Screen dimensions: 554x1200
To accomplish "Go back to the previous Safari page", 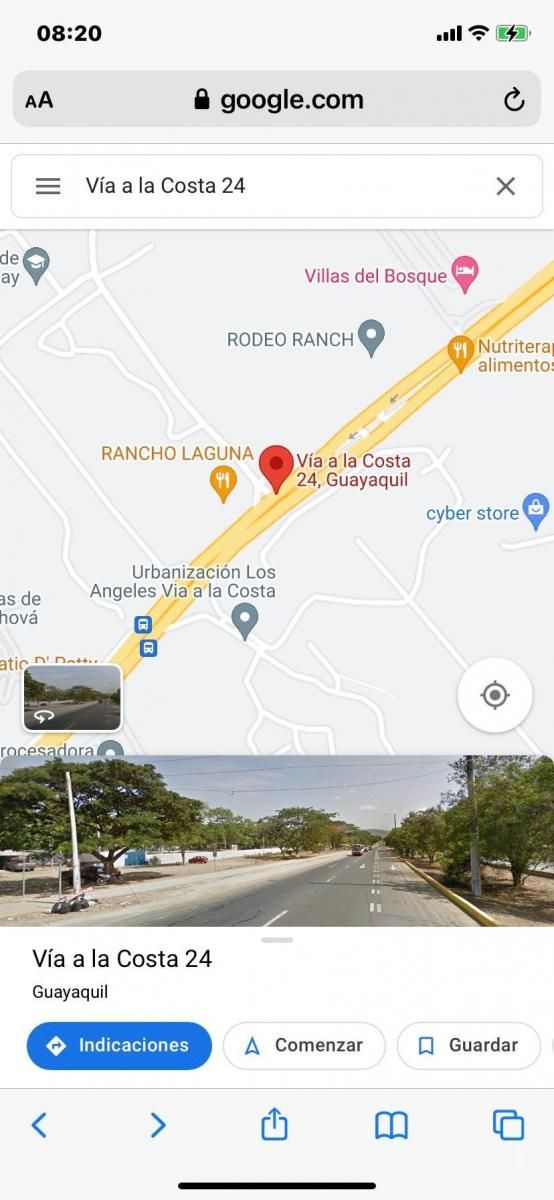I will [x=39, y=1125].
